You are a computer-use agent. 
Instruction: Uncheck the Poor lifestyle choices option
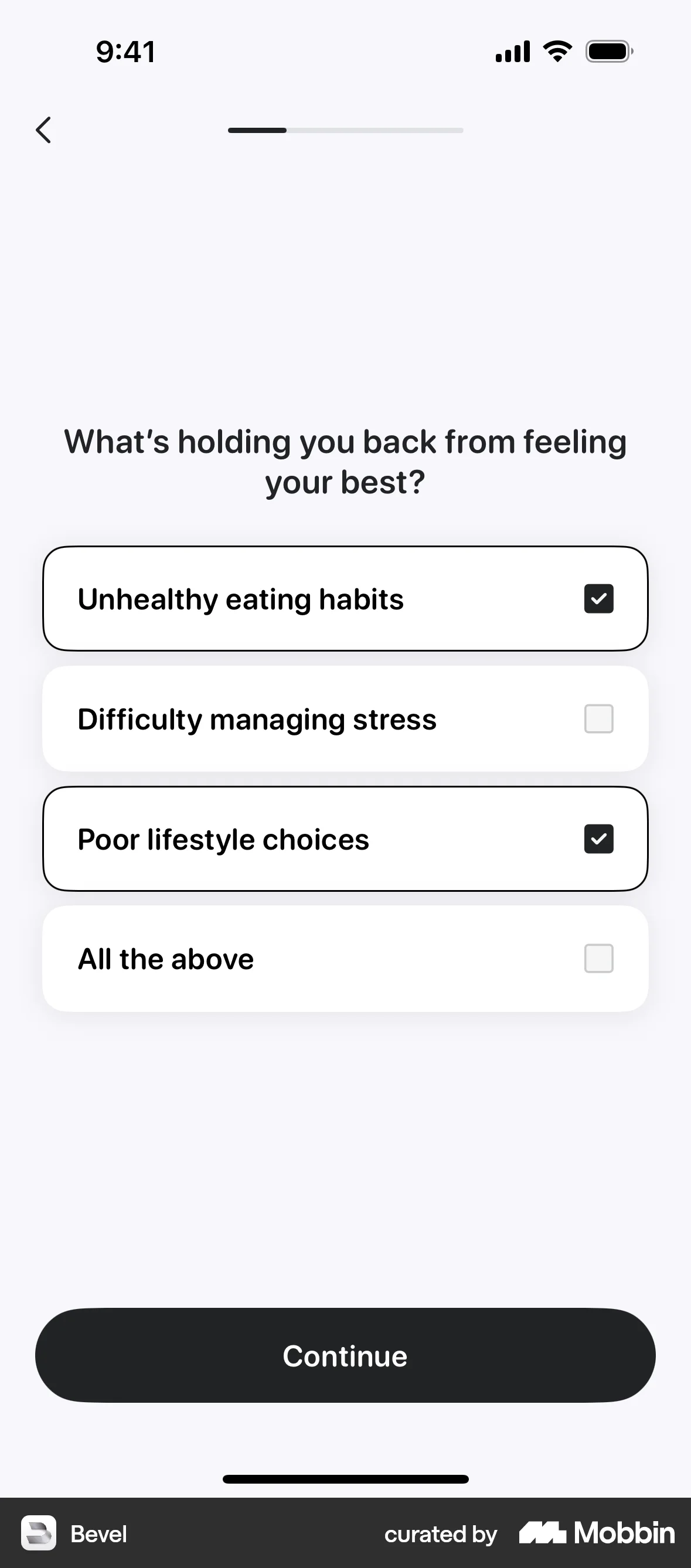coord(598,838)
